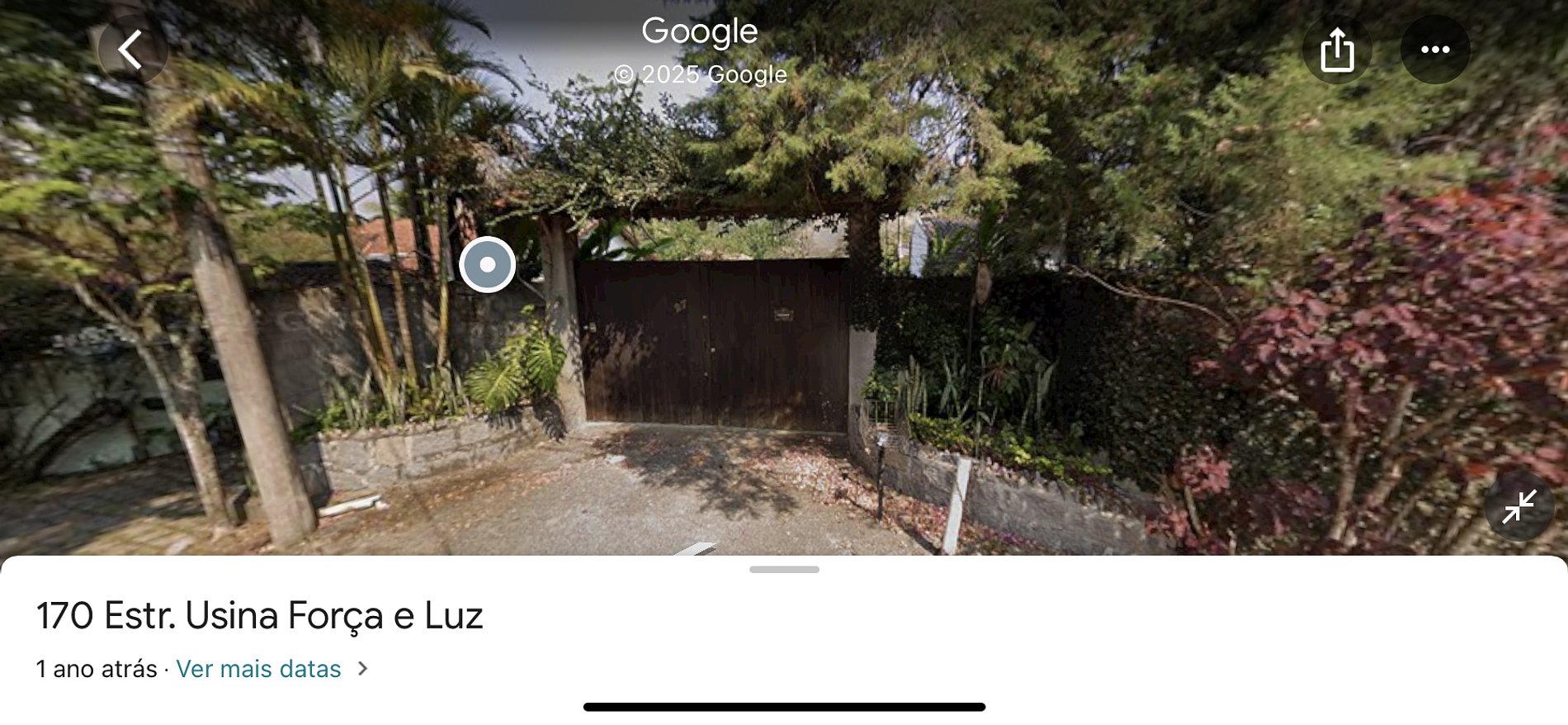
Task: Open 'Ver mais datas' link
Action: 259,669
